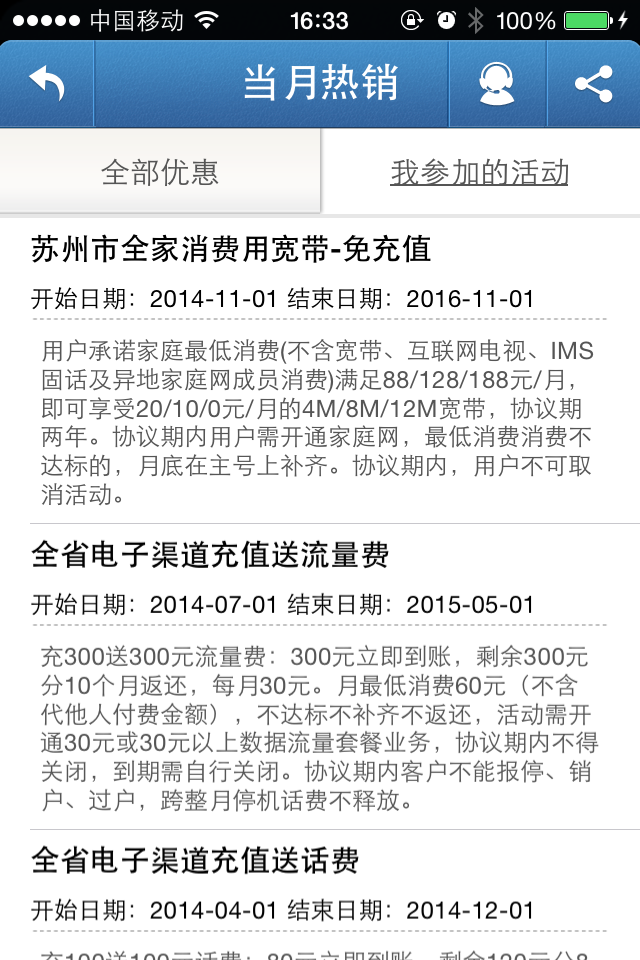Open the customer service headset icon
Screen dimensions: 640x960
coord(497,84)
